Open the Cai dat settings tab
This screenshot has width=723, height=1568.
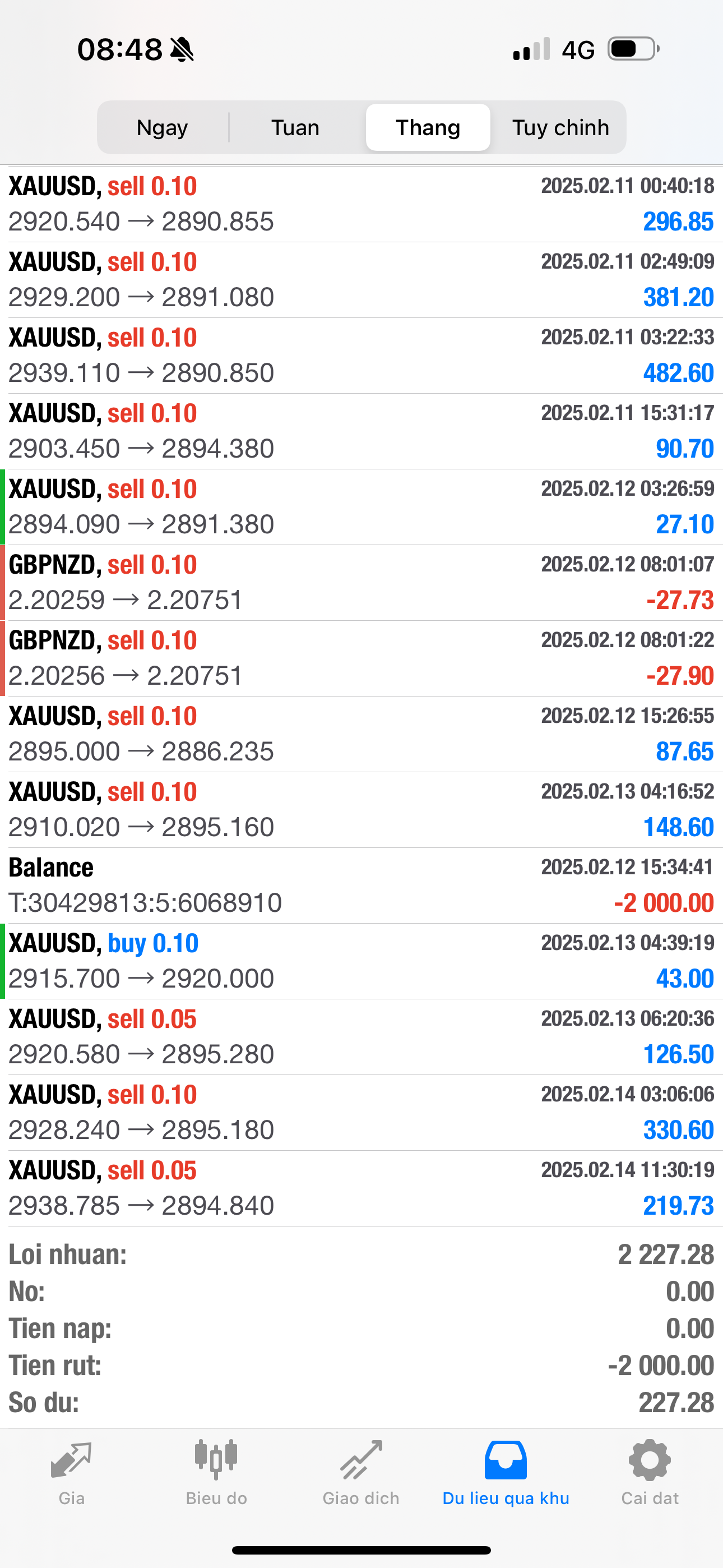[650, 1472]
